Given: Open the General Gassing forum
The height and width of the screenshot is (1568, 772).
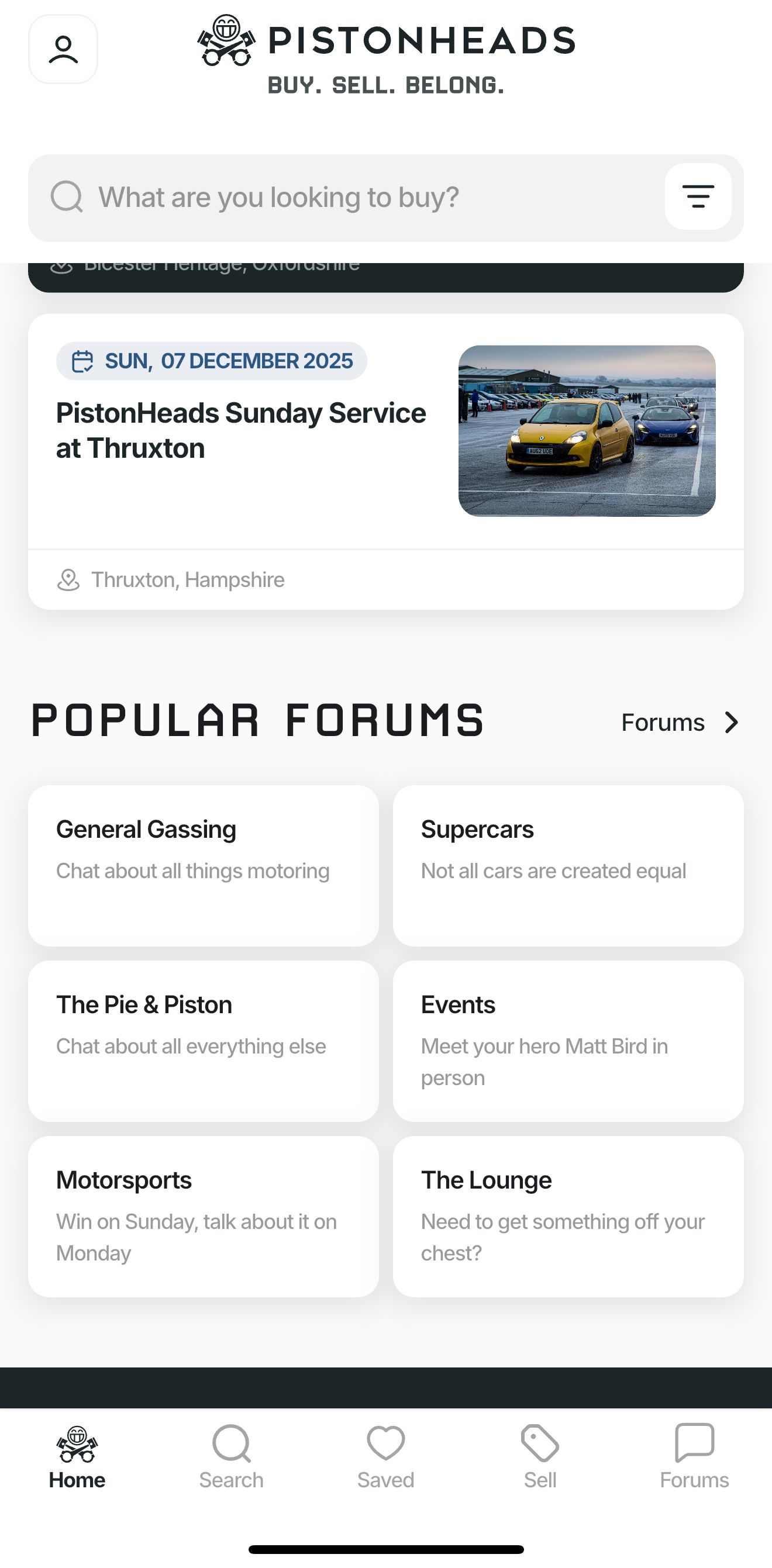Looking at the screenshot, I should click(204, 865).
